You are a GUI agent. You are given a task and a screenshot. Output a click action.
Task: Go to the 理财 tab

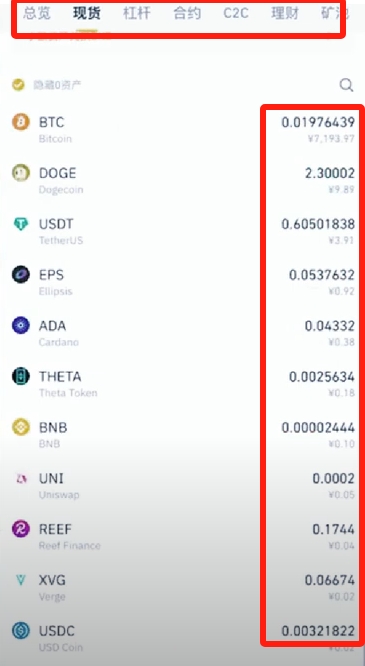point(285,13)
